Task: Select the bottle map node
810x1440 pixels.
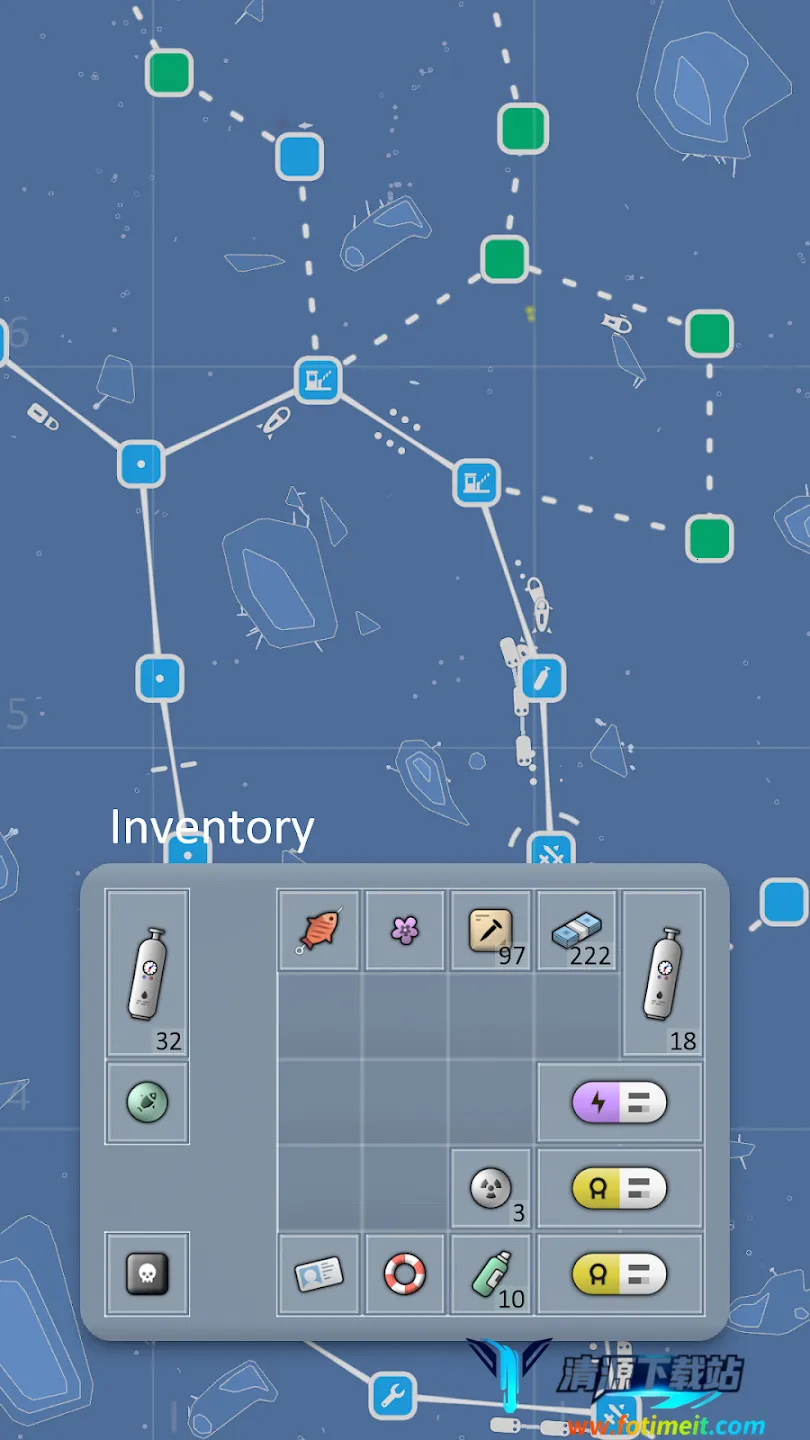Action: (542, 679)
